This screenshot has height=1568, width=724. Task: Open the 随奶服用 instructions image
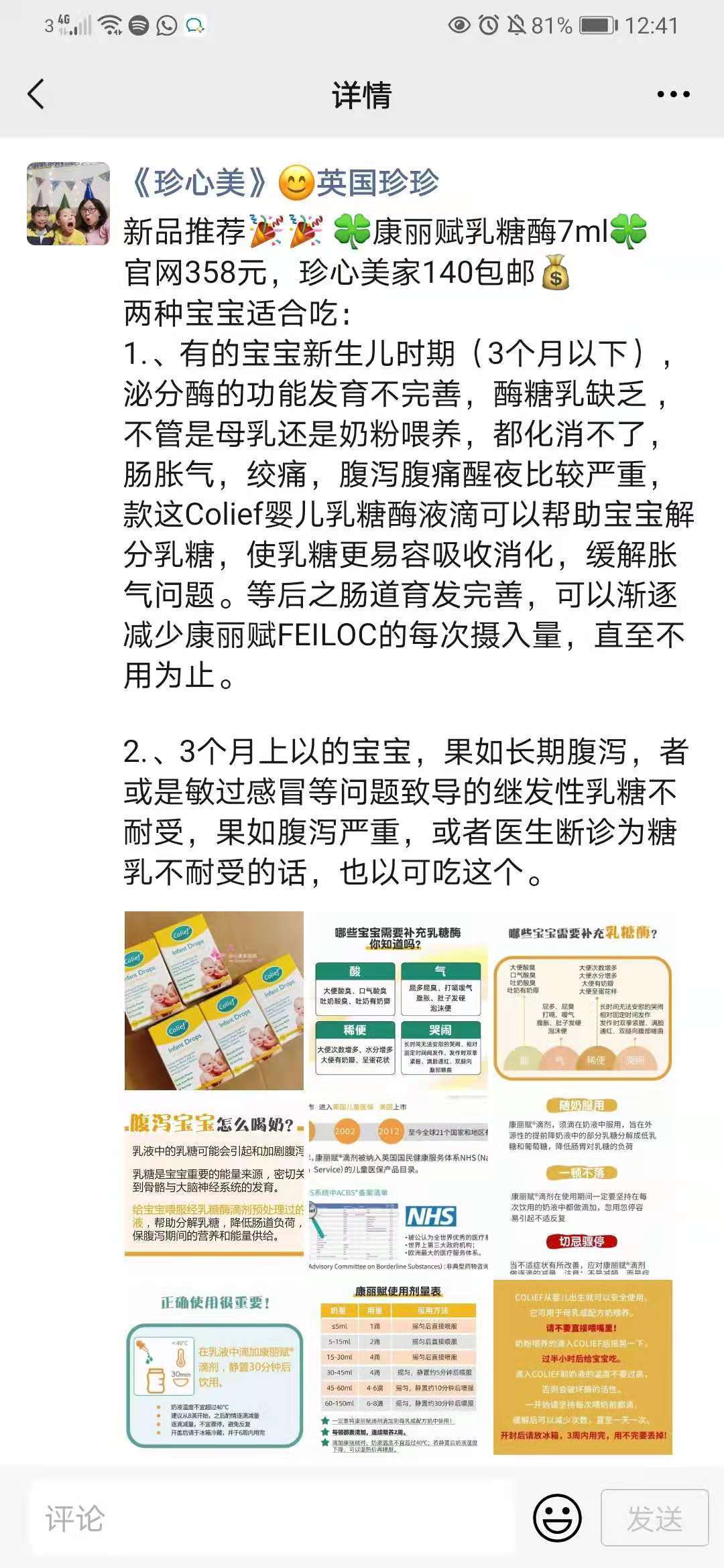point(582,1184)
